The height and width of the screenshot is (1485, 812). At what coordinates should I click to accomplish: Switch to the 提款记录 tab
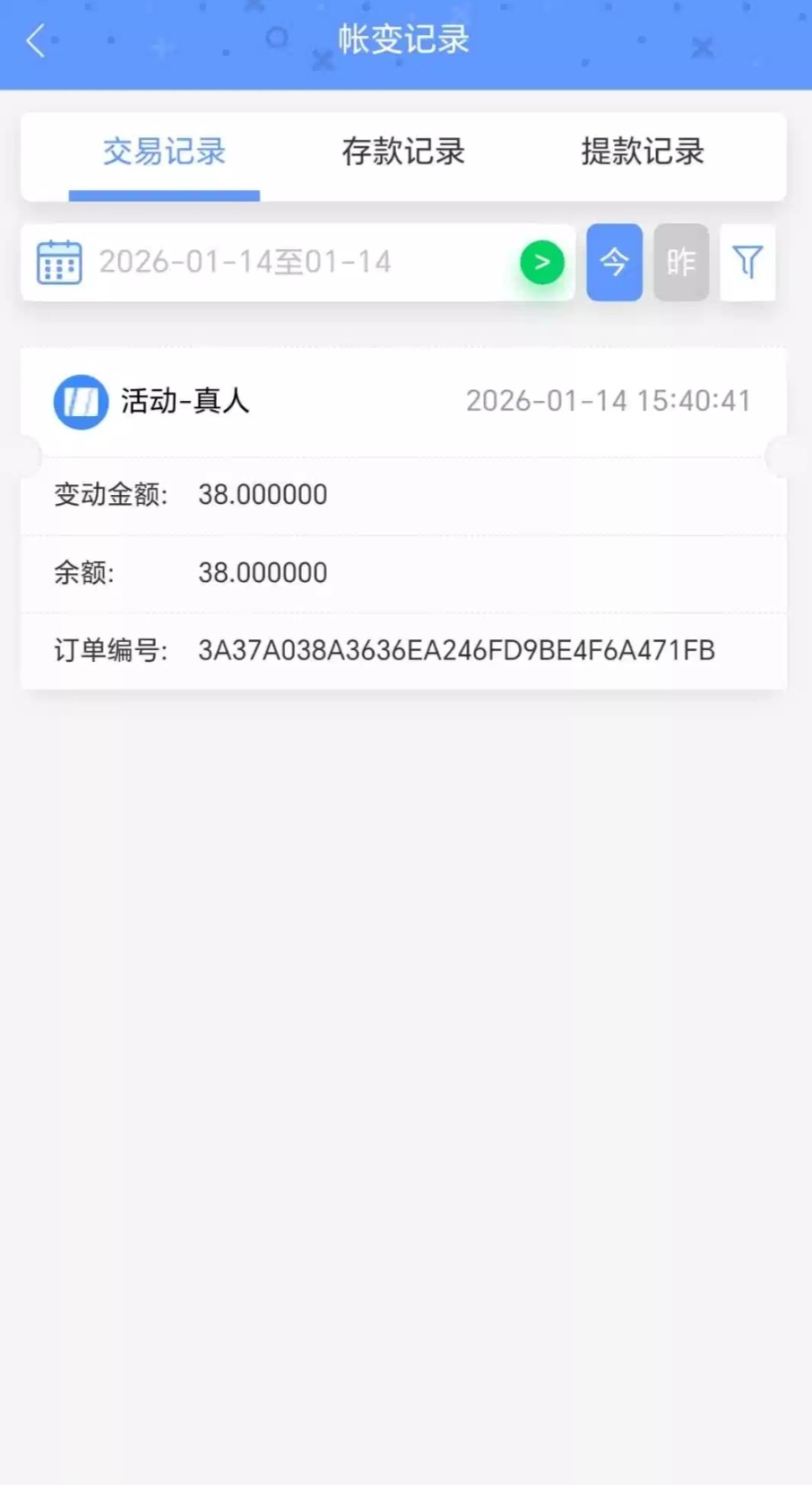(x=643, y=152)
